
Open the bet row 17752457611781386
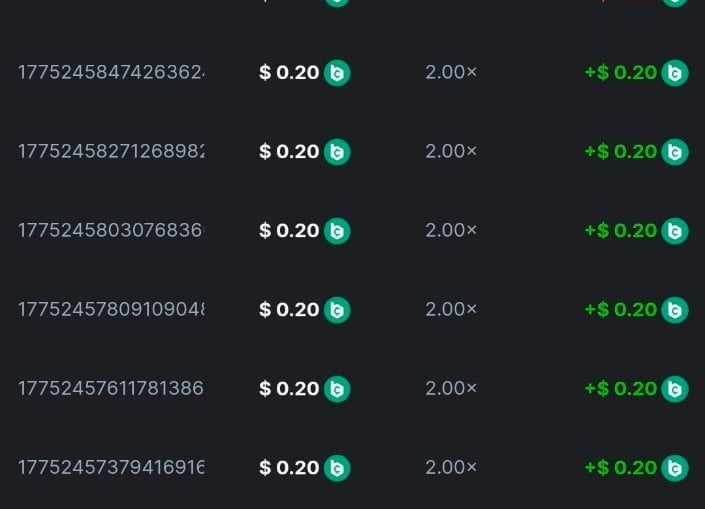click(111, 389)
